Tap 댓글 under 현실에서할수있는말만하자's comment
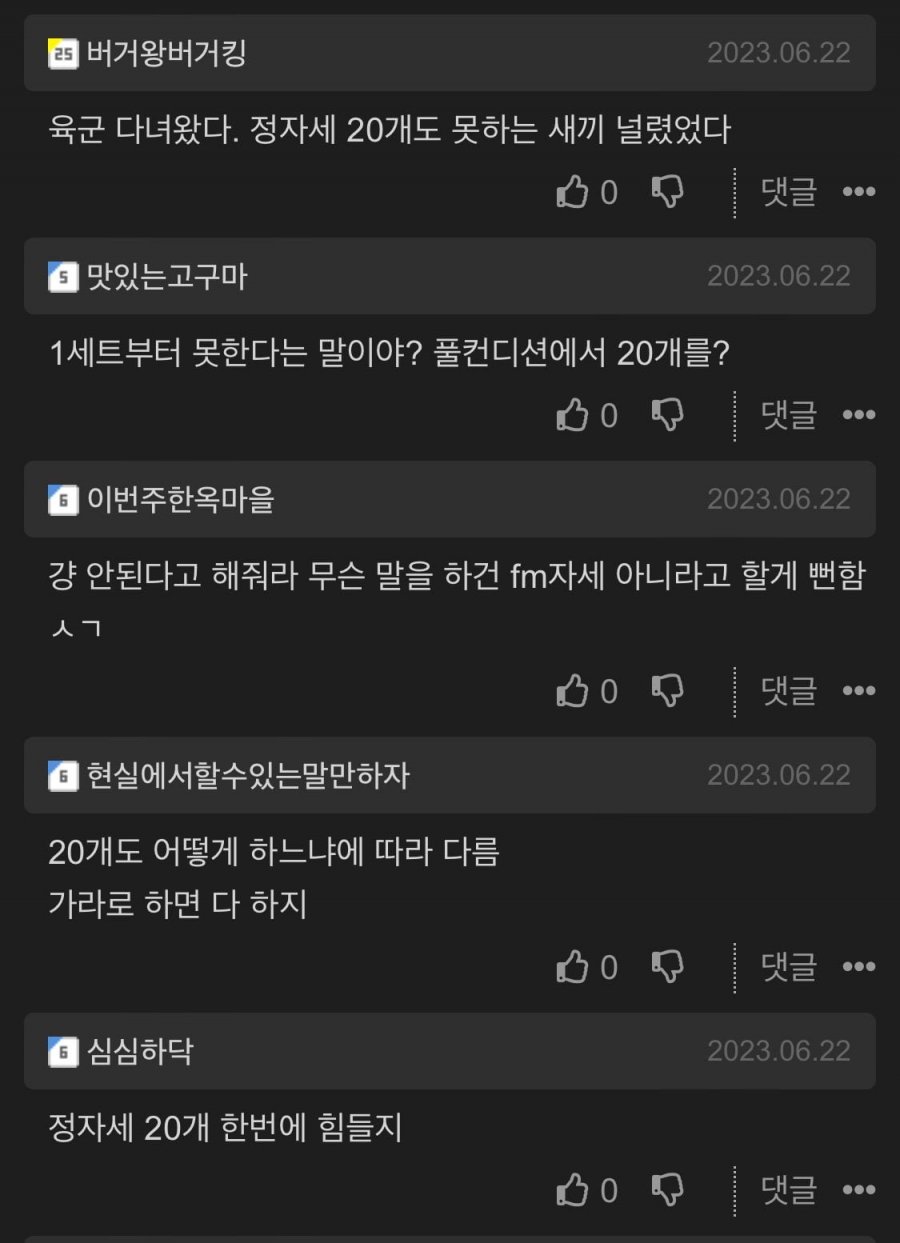 [x=789, y=967]
